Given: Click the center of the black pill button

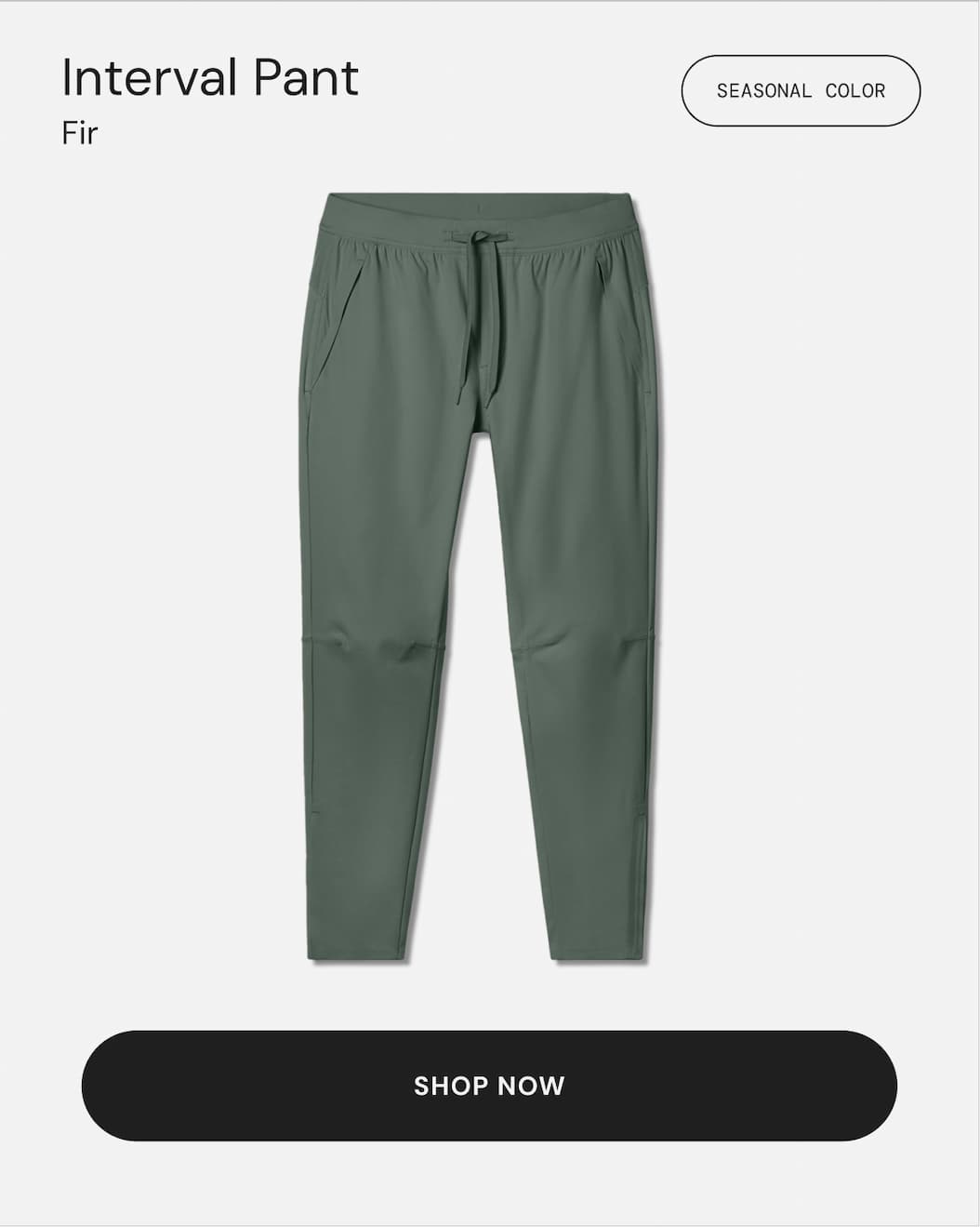Looking at the screenshot, I should pyautogui.click(x=490, y=1085).
